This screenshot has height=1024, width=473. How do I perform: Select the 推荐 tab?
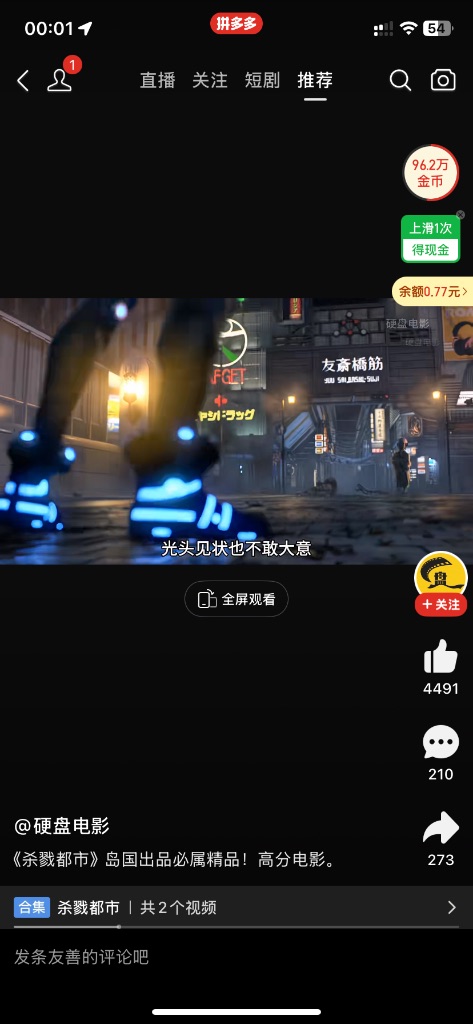tap(315, 80)
